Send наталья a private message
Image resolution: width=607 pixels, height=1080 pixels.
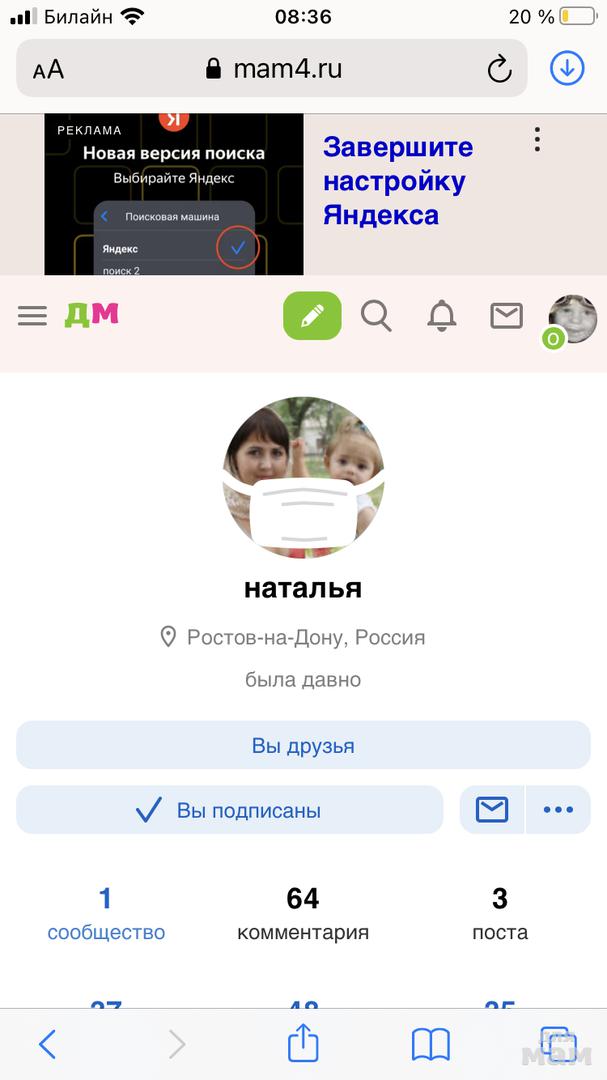[492, 810]
